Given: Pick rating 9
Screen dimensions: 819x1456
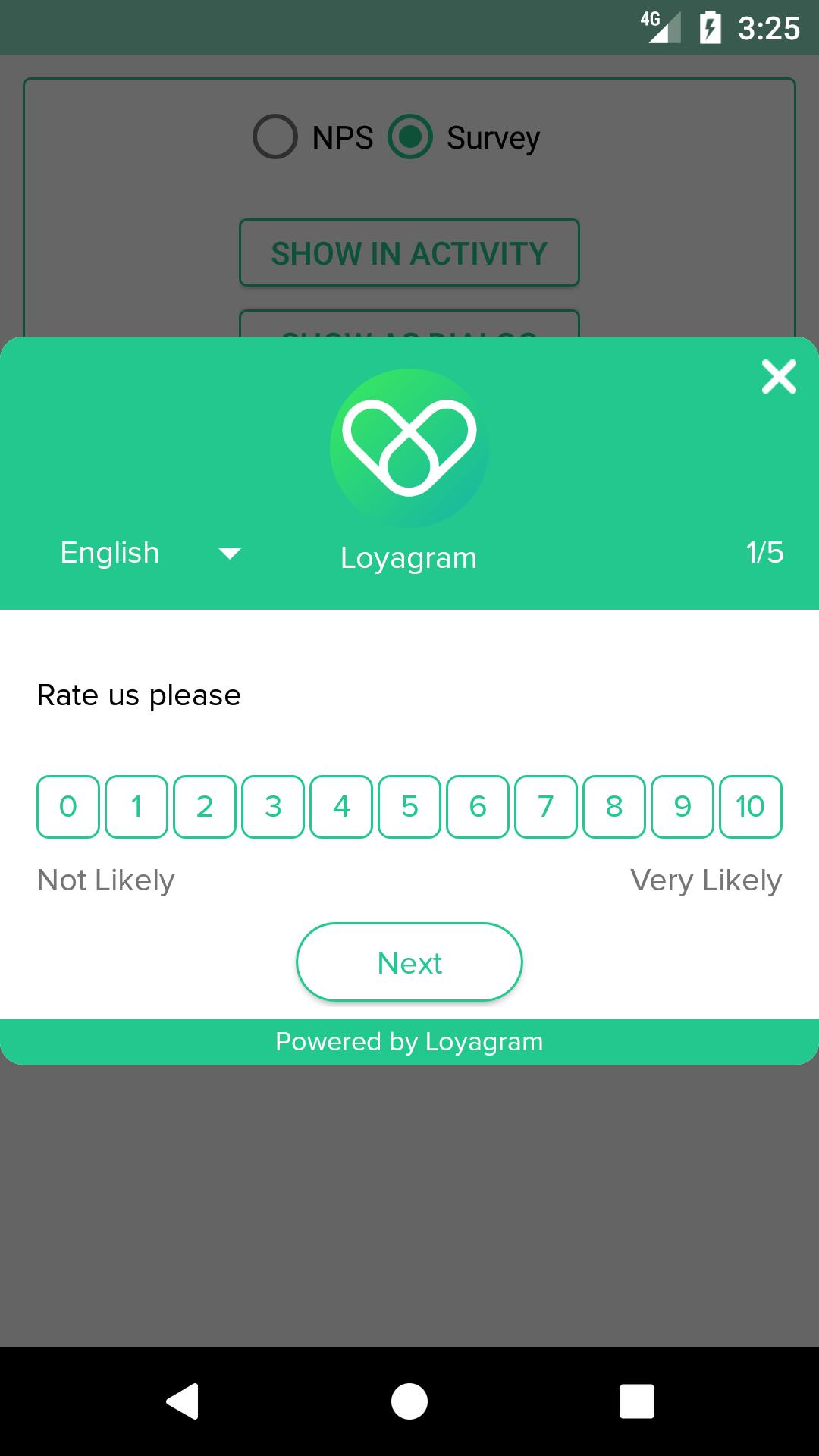Looking at the screenshot, I should click(682, 807).
